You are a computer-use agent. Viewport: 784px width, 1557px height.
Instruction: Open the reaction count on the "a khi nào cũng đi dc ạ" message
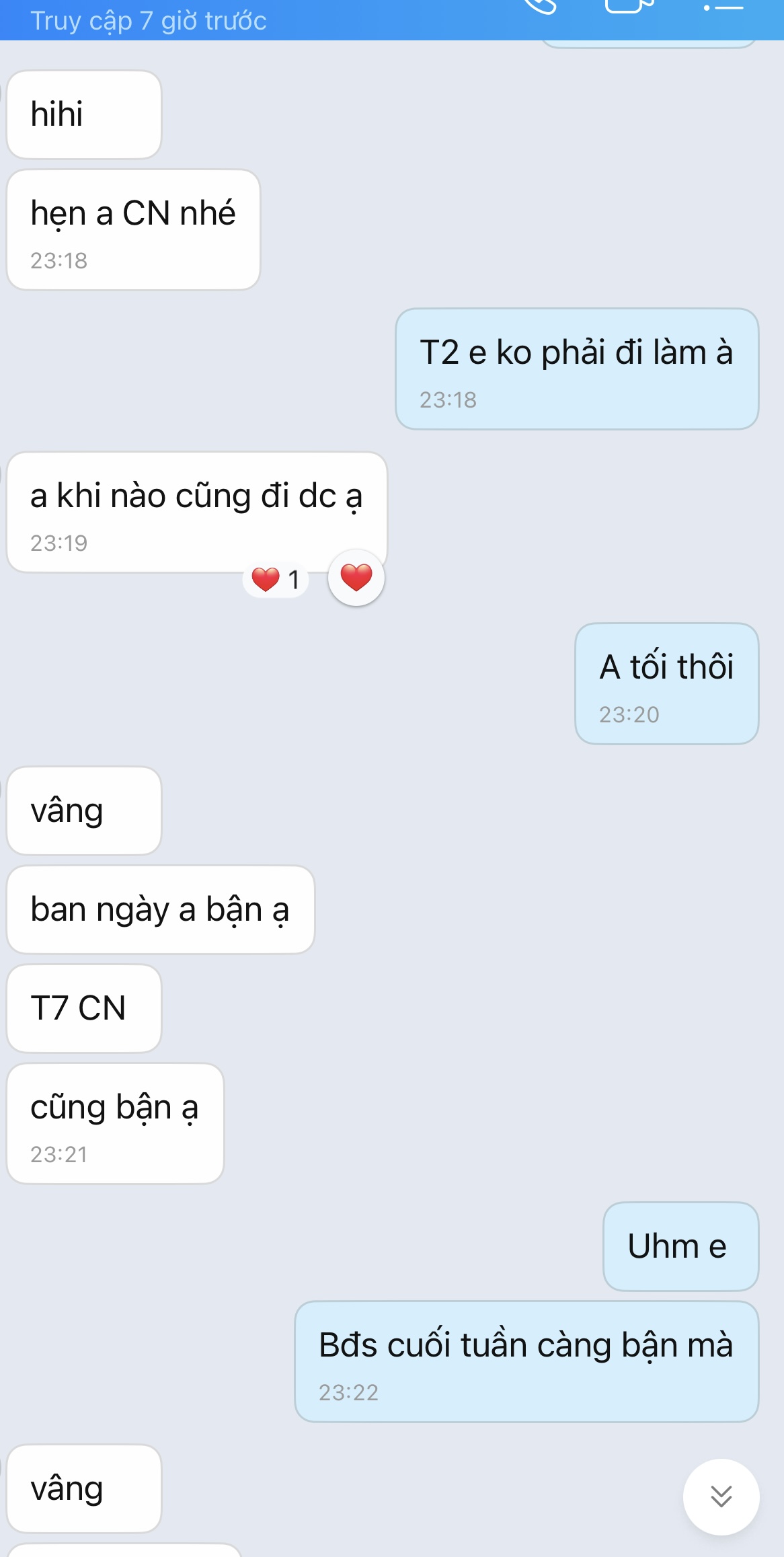coord(276,579)
